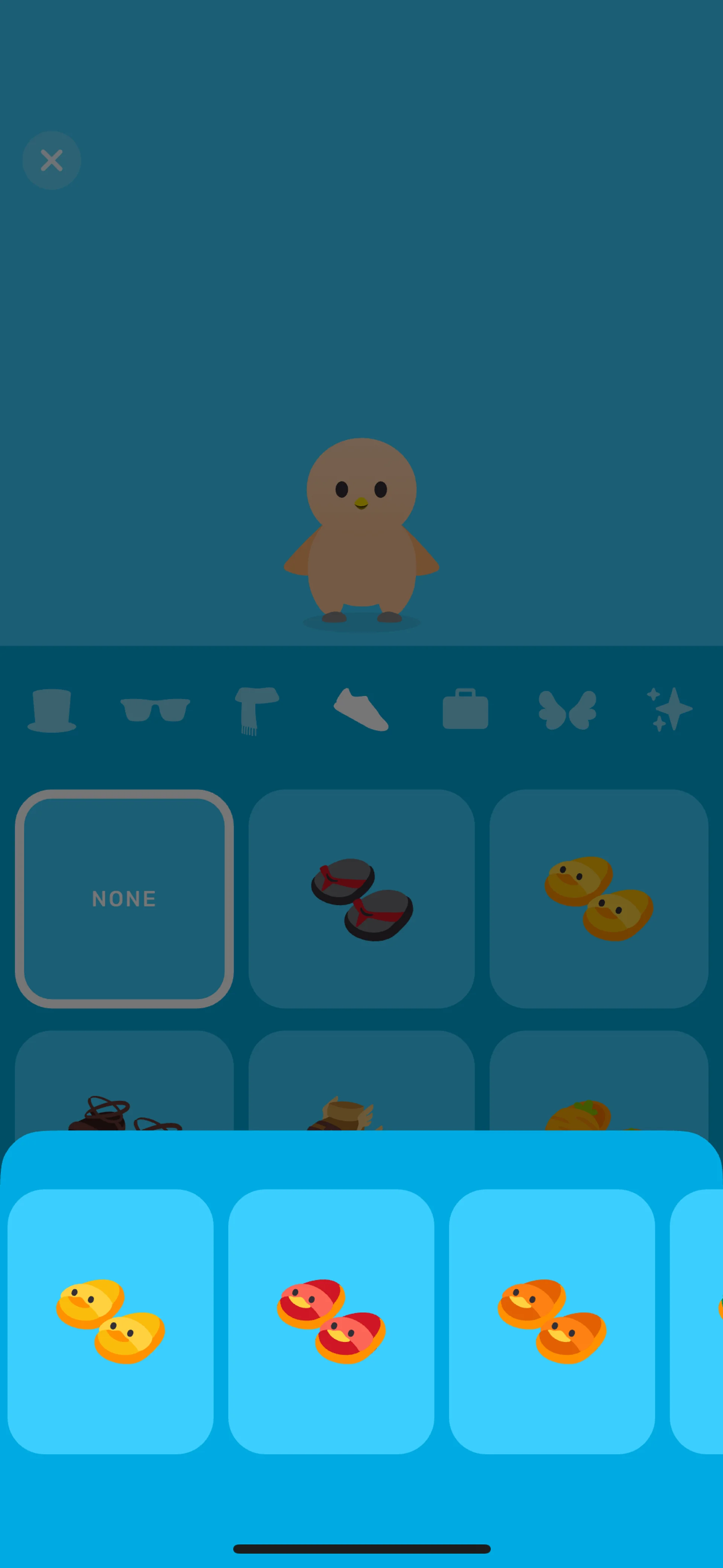The height and width of the screenshot is (1568, 723).
Task: Select NONE for footwear
Action: (124, 899)
